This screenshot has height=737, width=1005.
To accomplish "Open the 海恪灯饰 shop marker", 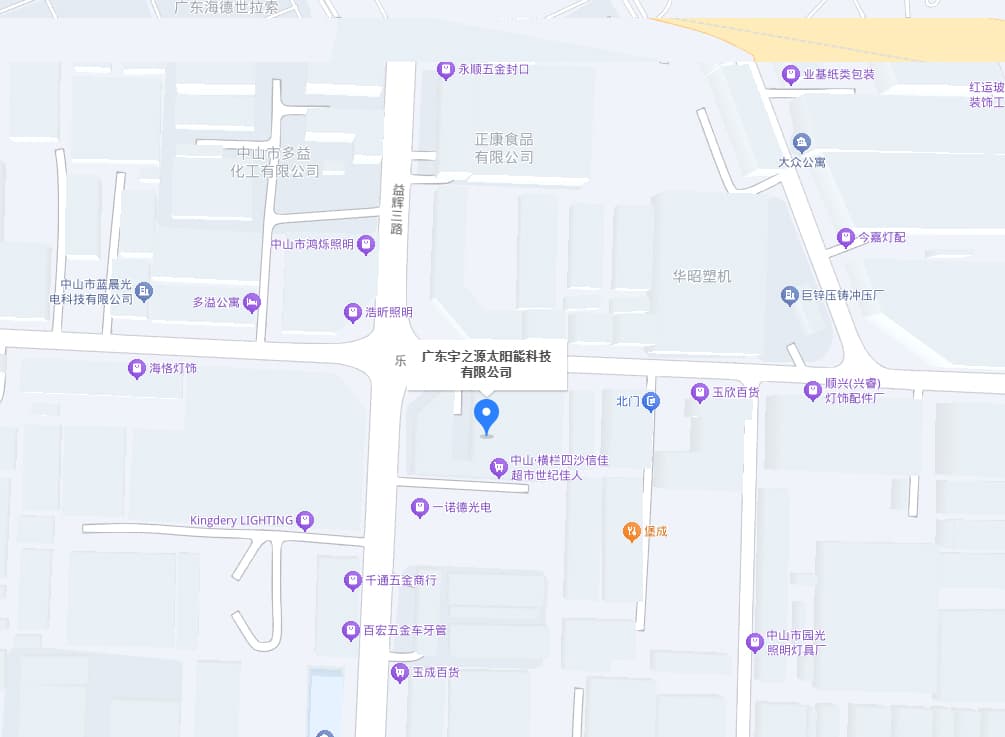I will coord(137,368).
